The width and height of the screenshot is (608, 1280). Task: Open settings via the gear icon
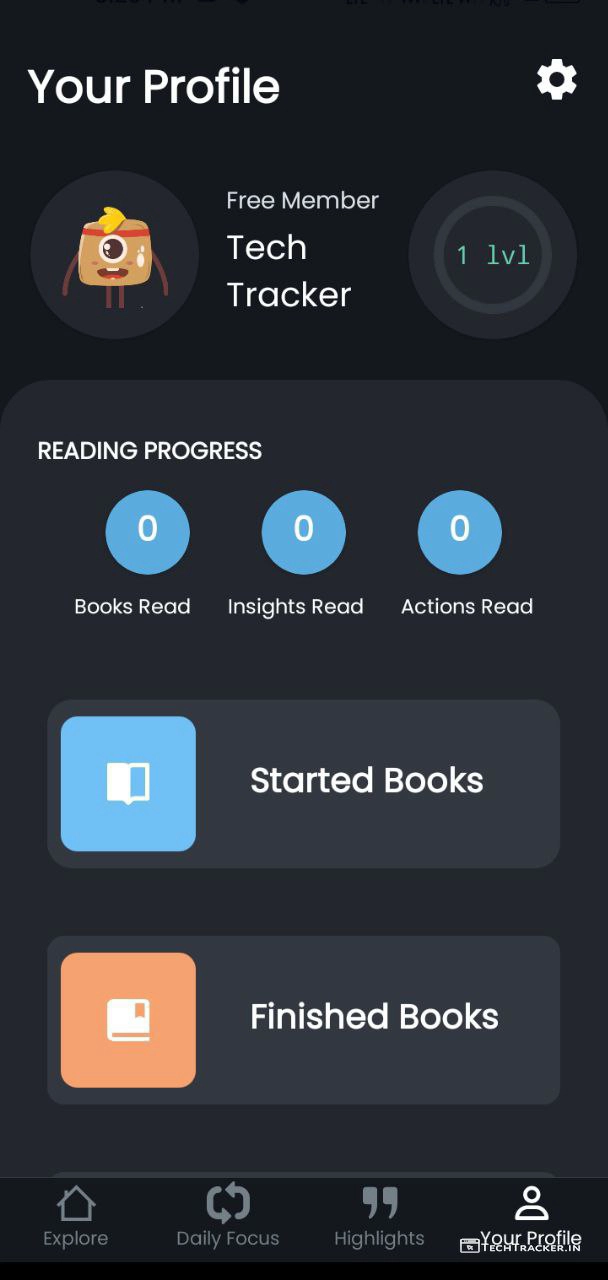coord(557,79)
